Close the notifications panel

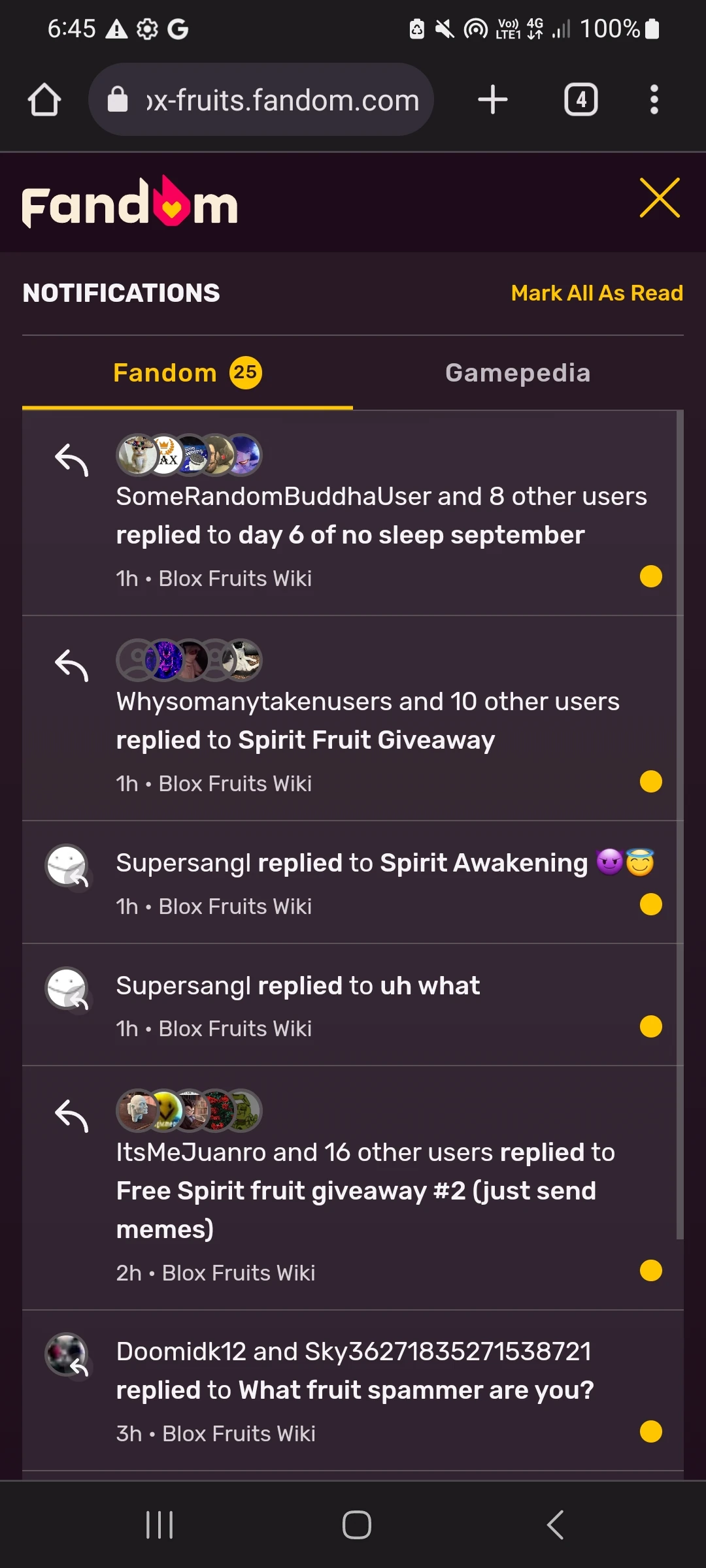coord(660,198)
